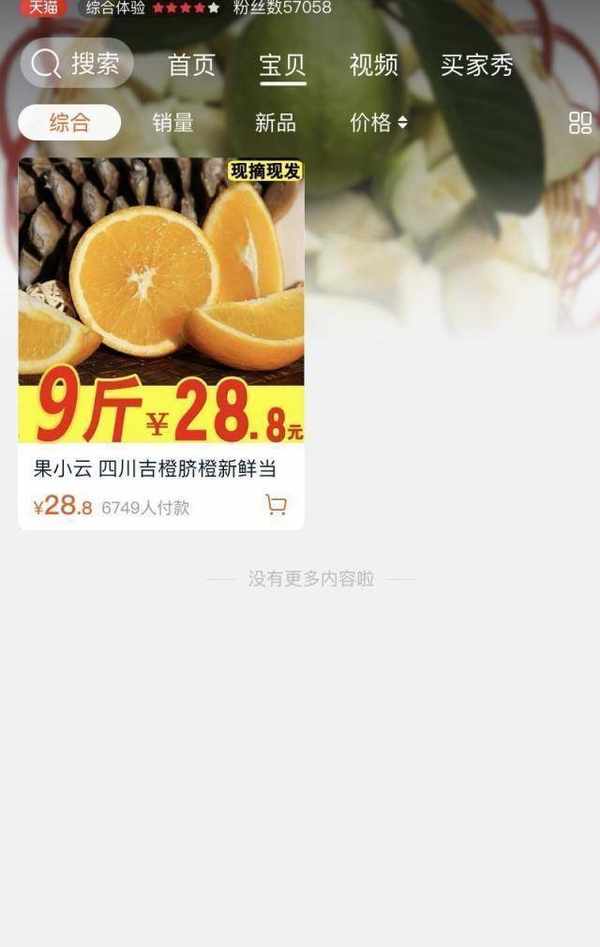The image size is (600, 947).
Task: Sort products by 综合
Action: (69, 123)
